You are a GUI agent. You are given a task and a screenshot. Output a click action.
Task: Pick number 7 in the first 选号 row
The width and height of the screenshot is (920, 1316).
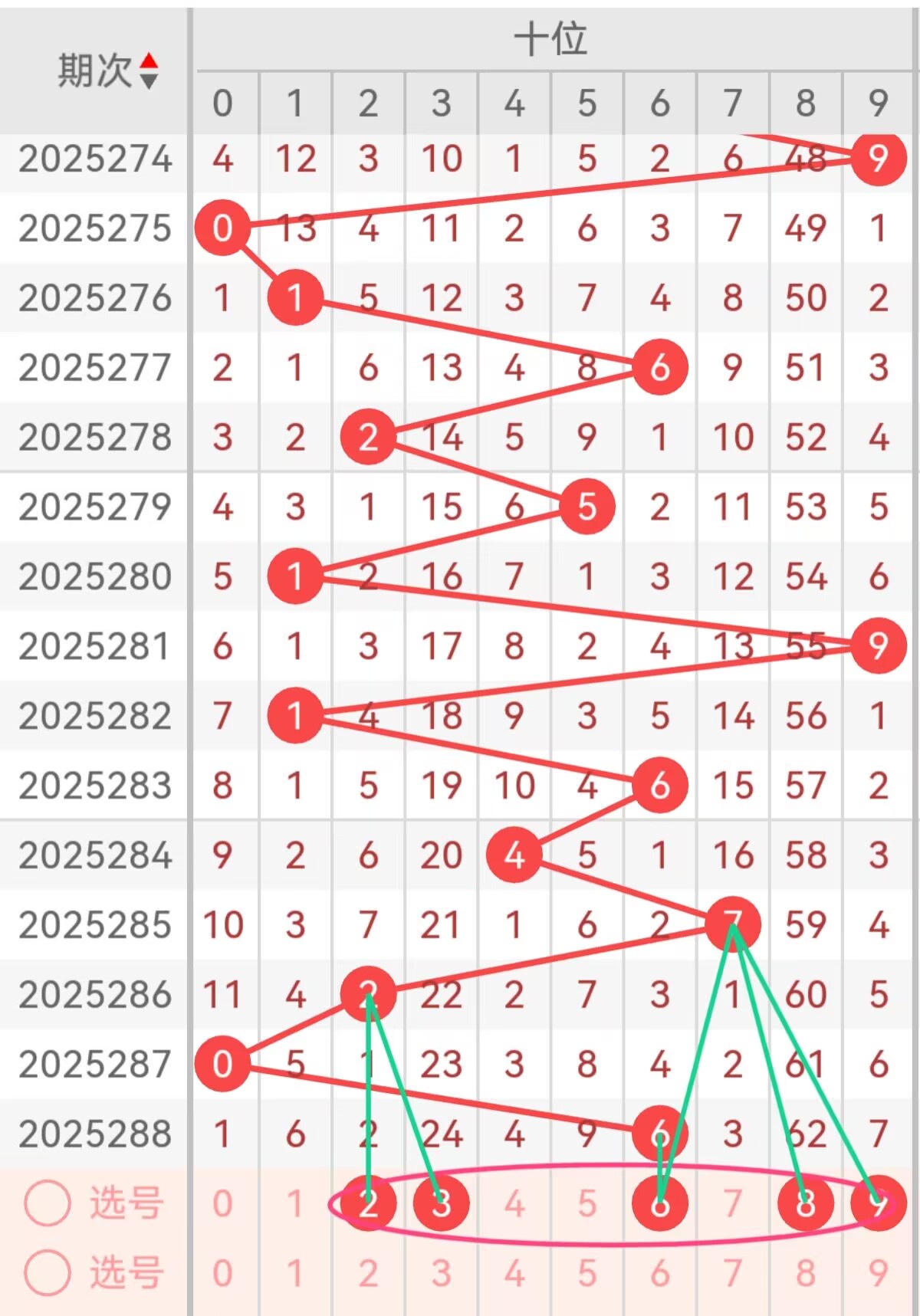click(732, 1204)
